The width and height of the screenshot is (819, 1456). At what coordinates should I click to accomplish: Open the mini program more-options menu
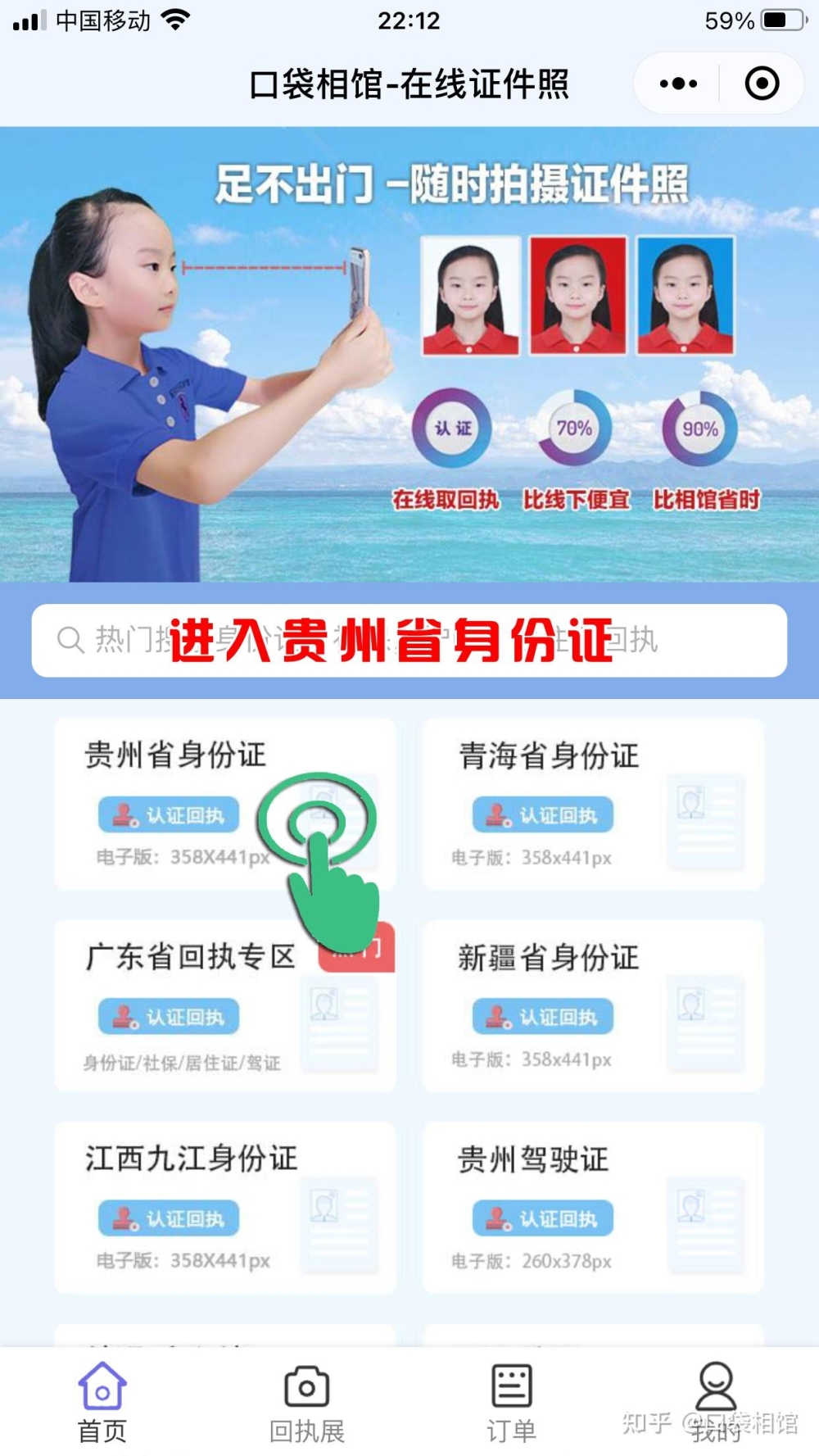[x=678, y=84]
